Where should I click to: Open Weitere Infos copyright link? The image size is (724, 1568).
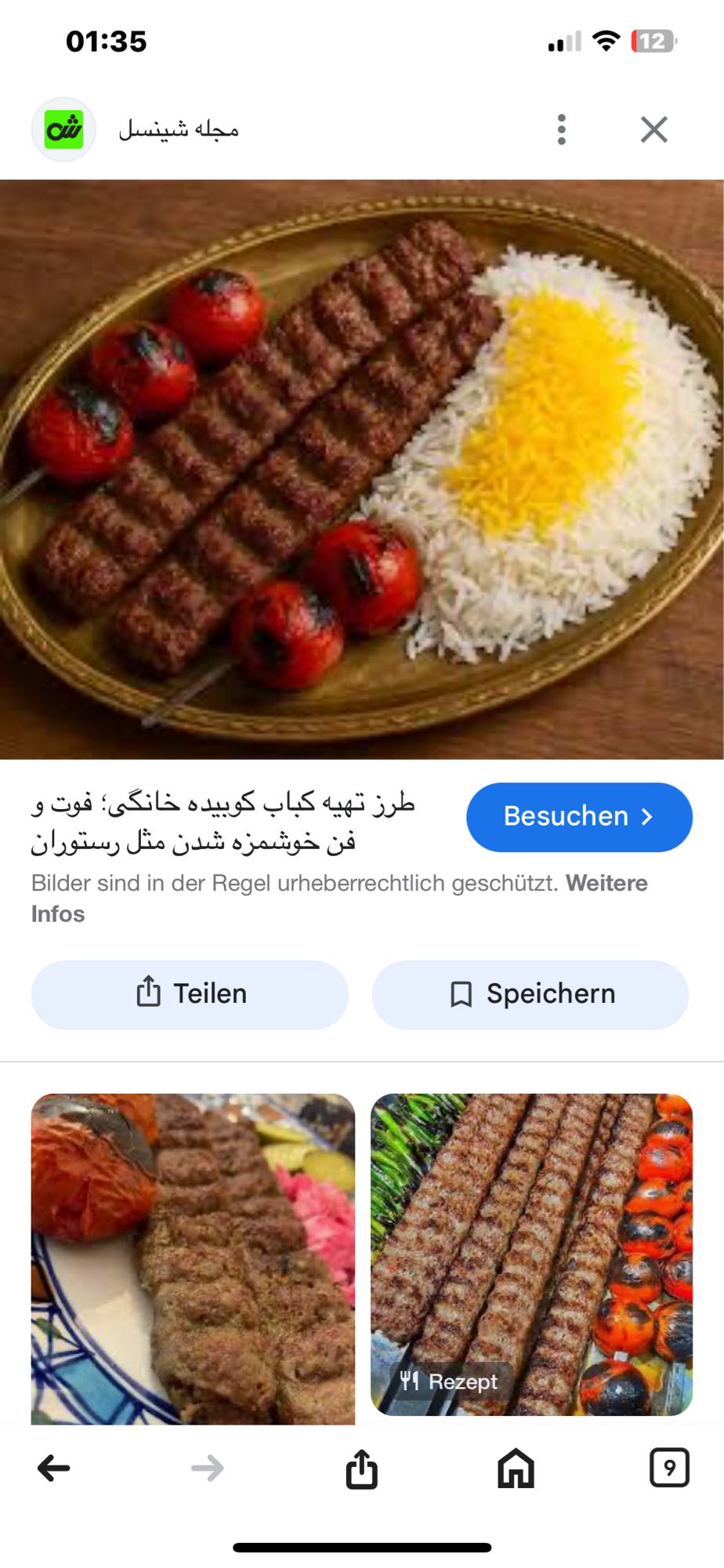click(x=607, y=883)
